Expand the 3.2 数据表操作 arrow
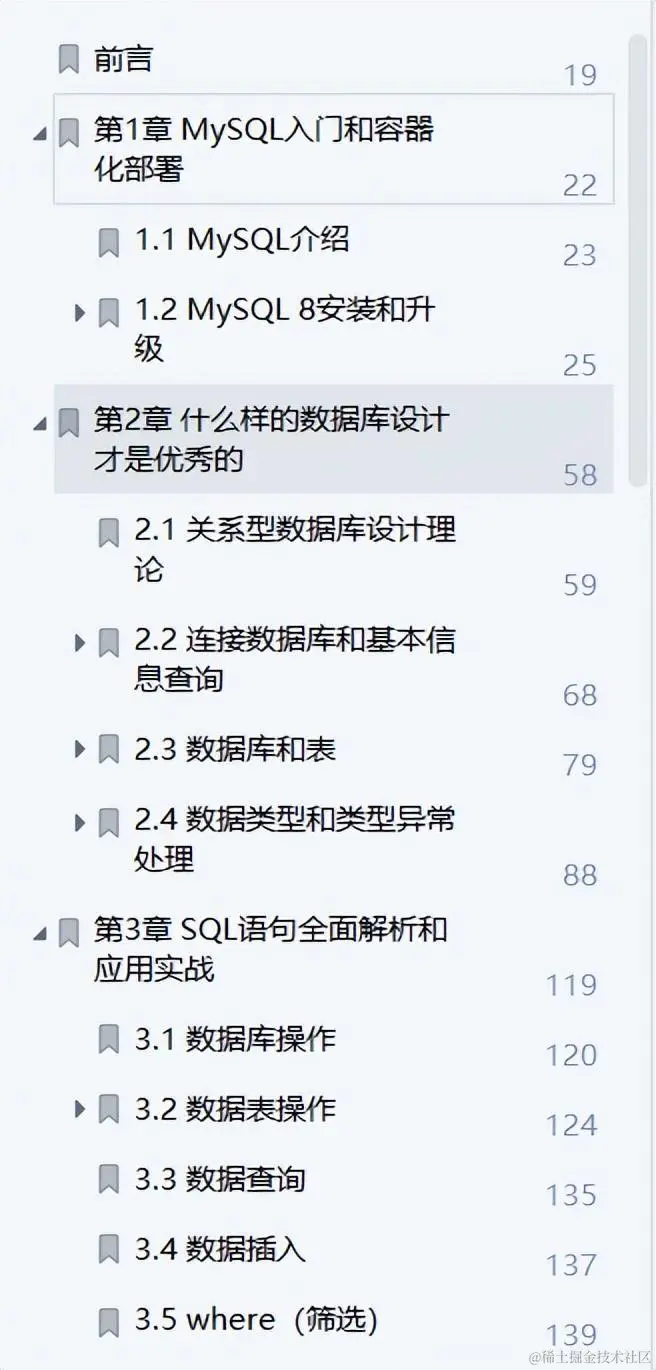The height and width of the screenshot is (1370, 656). 80,1108
